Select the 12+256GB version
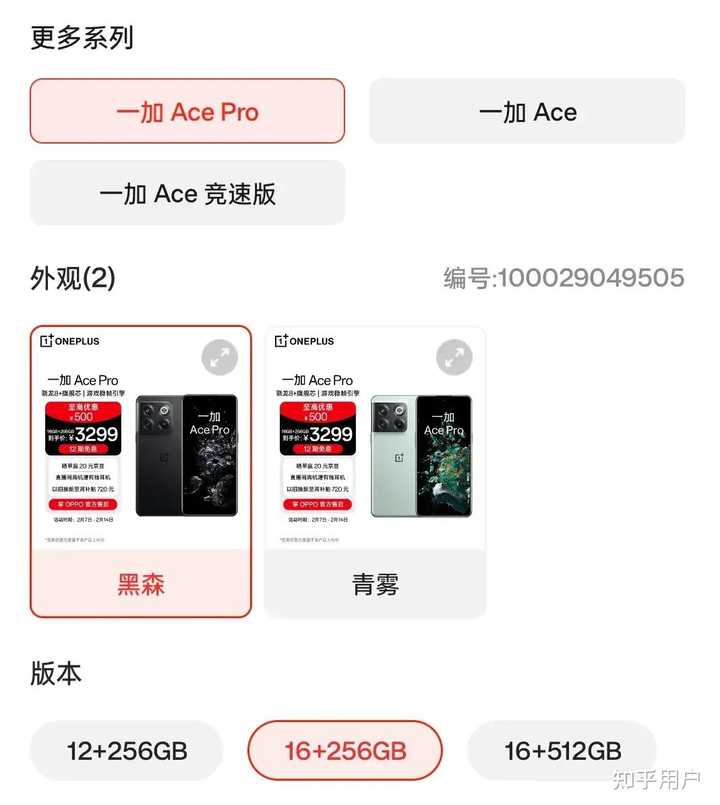Image resolution: width=720 pixels, height=805 pixels. point(124,750)
